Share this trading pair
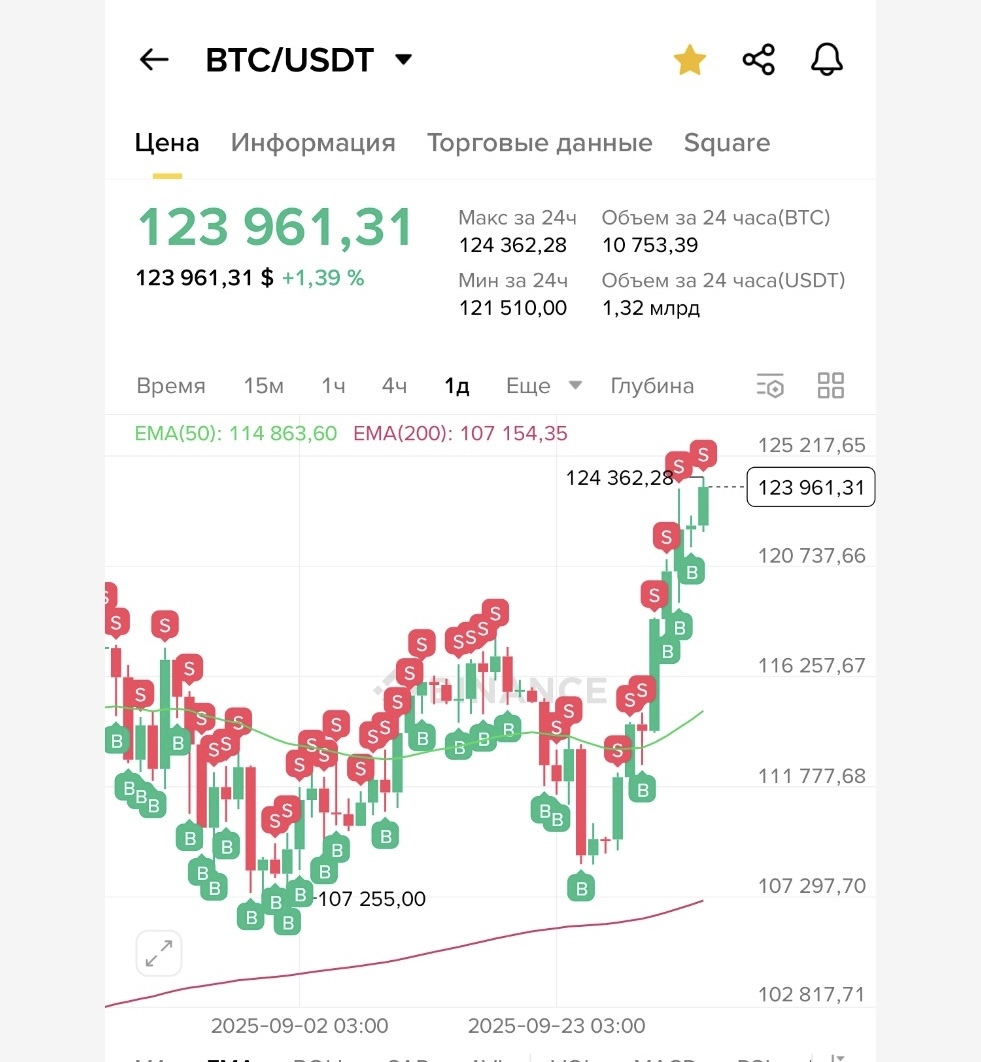Image resolution: width=981 pixels, height=1062 pixels. 759,60
